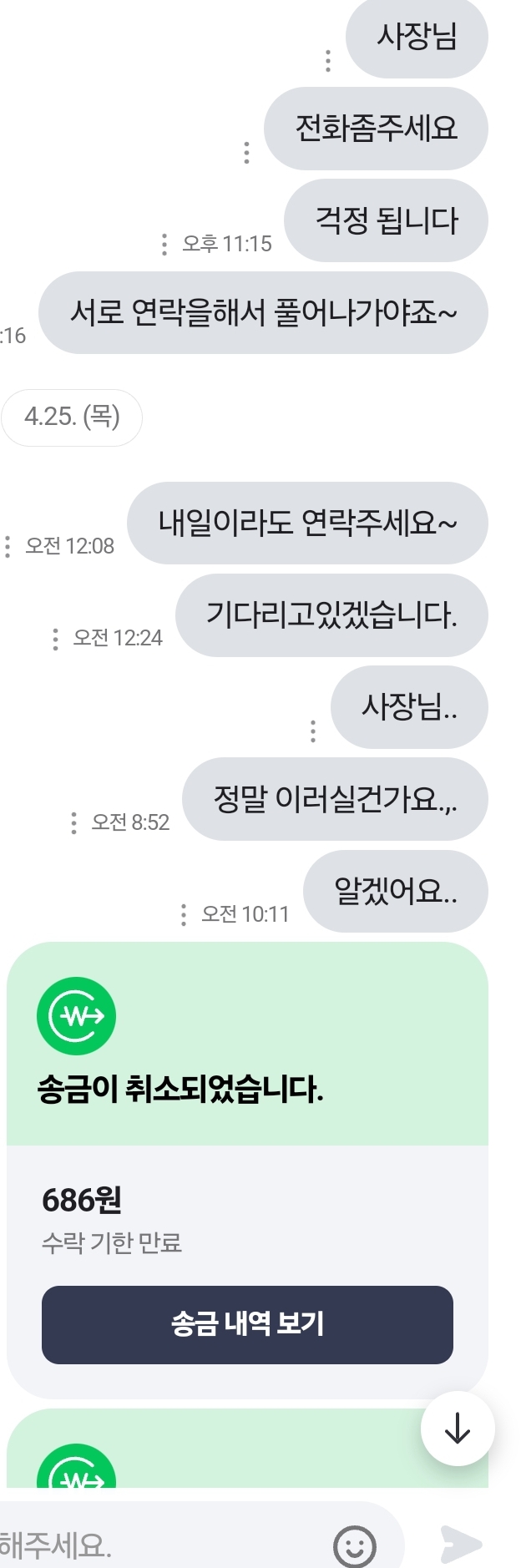Open options dots beside 기다리고있겠습니다. message

[x=55, y=639]
